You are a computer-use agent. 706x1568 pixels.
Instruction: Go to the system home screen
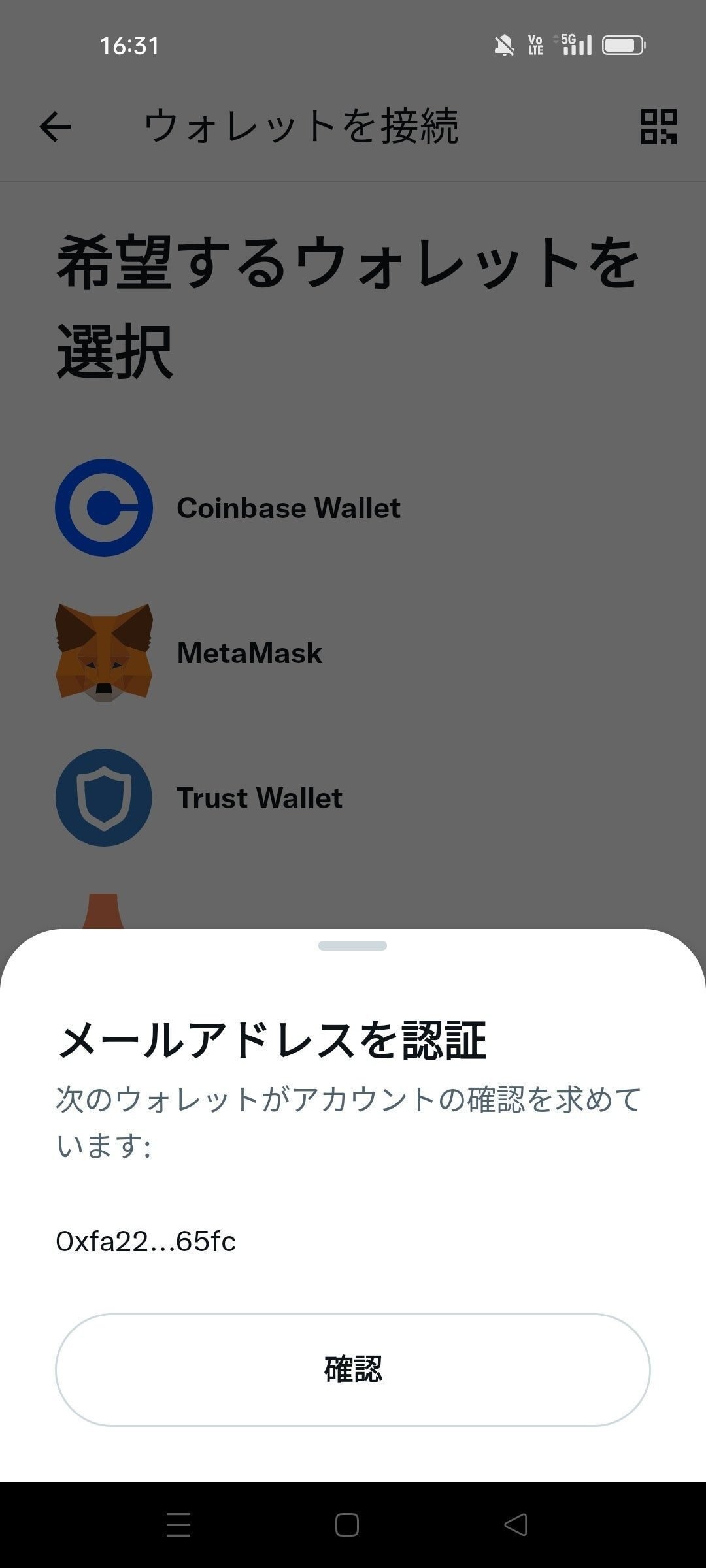tap(346, 1525)
